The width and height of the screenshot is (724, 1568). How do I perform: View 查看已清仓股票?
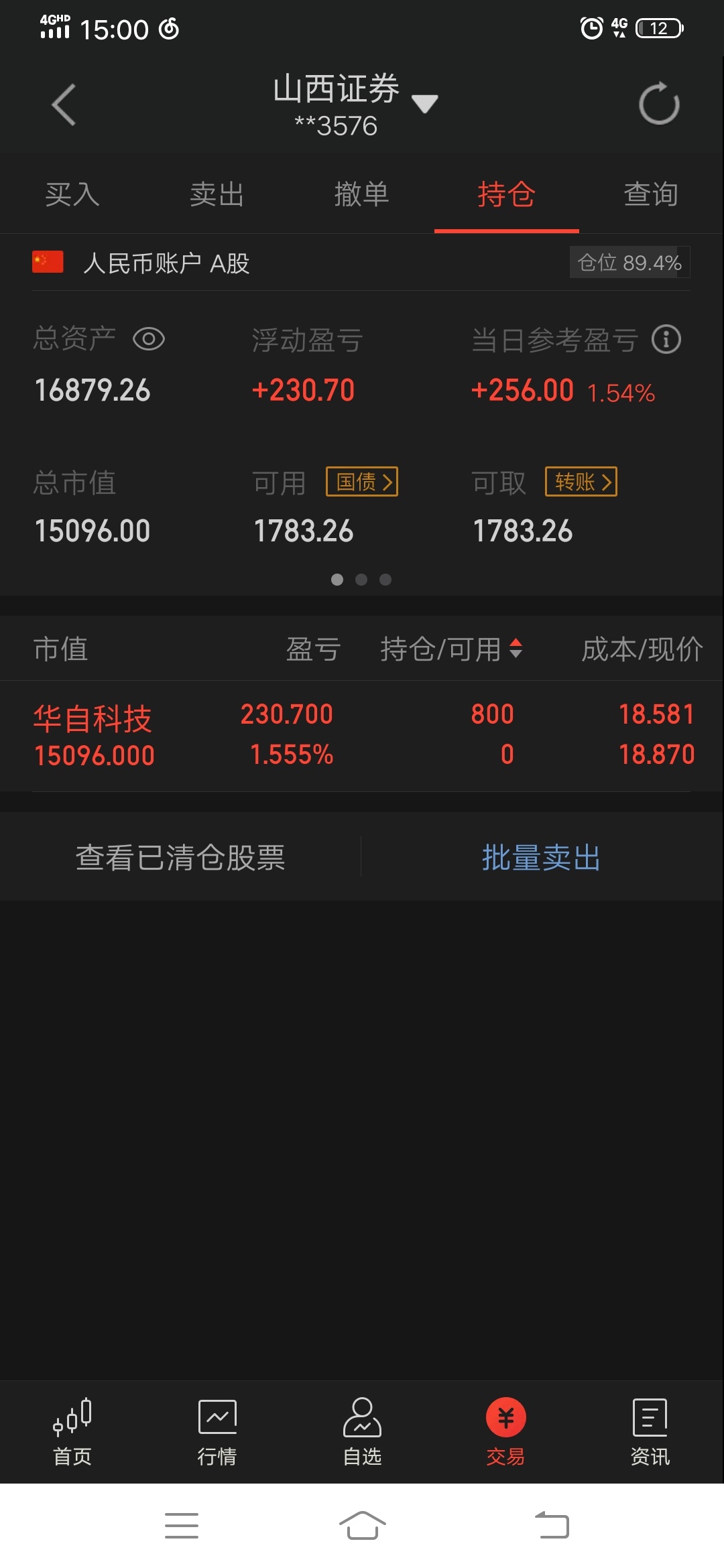tap(180, 857)
